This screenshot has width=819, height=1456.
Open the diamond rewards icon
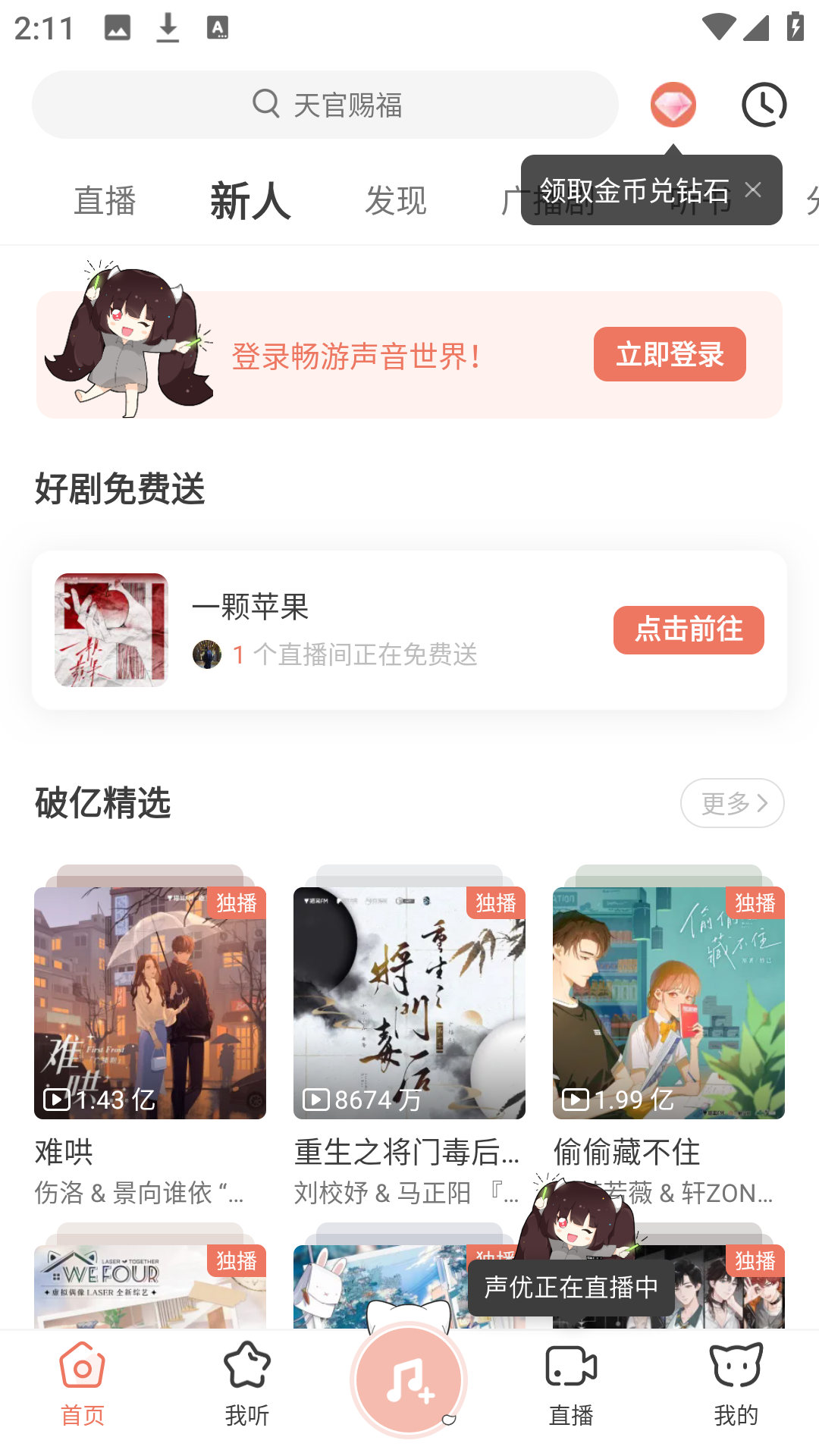point(672,104)
